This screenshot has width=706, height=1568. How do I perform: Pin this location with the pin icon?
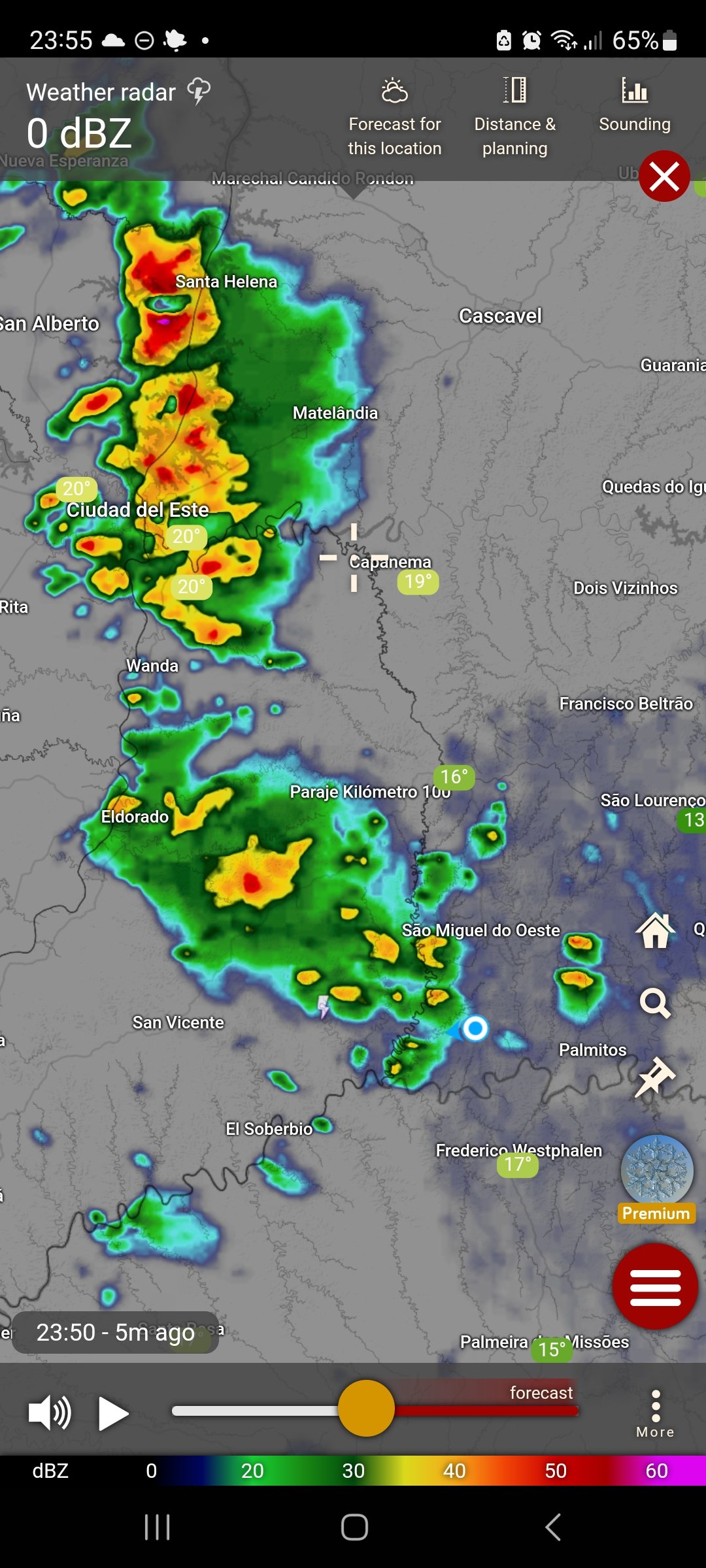pos(655,1076)
